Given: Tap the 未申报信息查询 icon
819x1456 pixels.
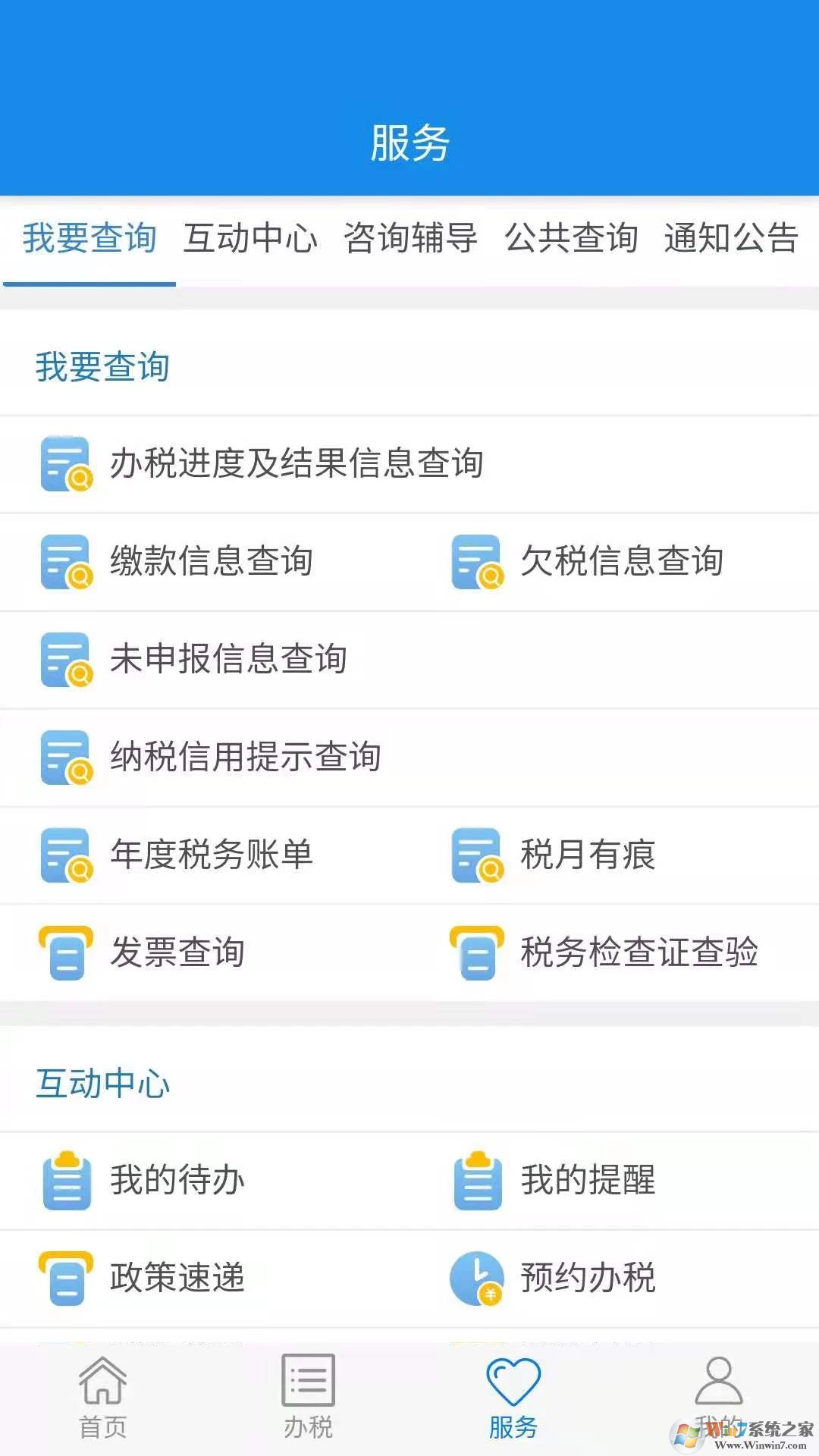Looking at the screenshot, I should click(x=64, y=660).
